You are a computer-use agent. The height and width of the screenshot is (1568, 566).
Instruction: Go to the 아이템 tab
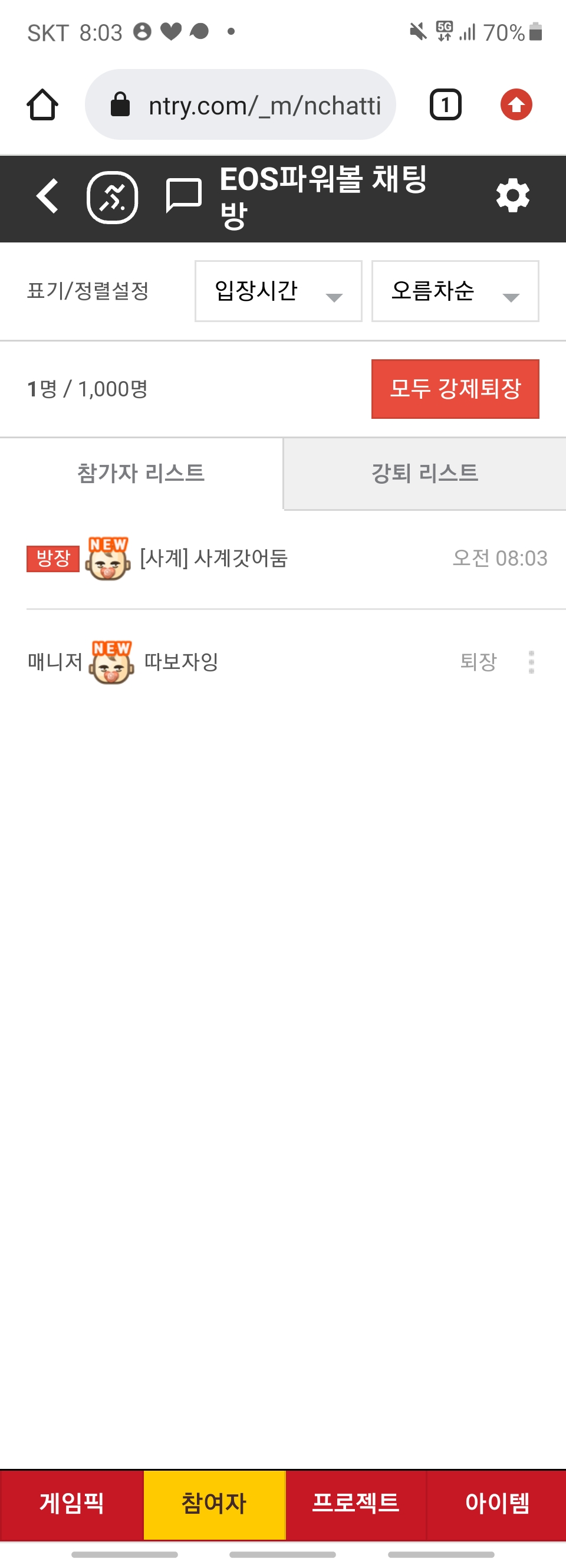[496, 1503]
